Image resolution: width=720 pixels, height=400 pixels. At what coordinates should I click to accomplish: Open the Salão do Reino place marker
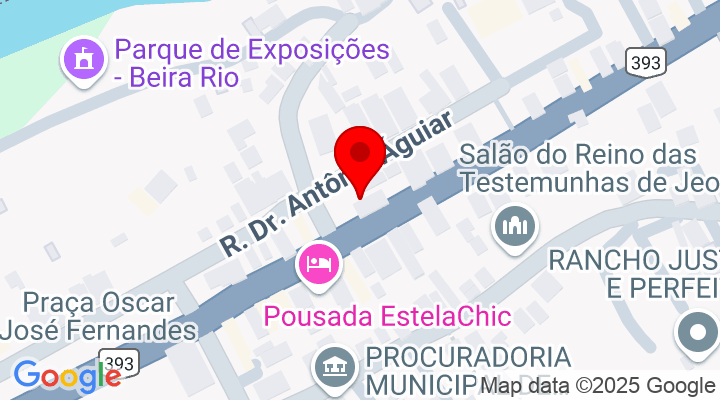[x=515, y=226]
